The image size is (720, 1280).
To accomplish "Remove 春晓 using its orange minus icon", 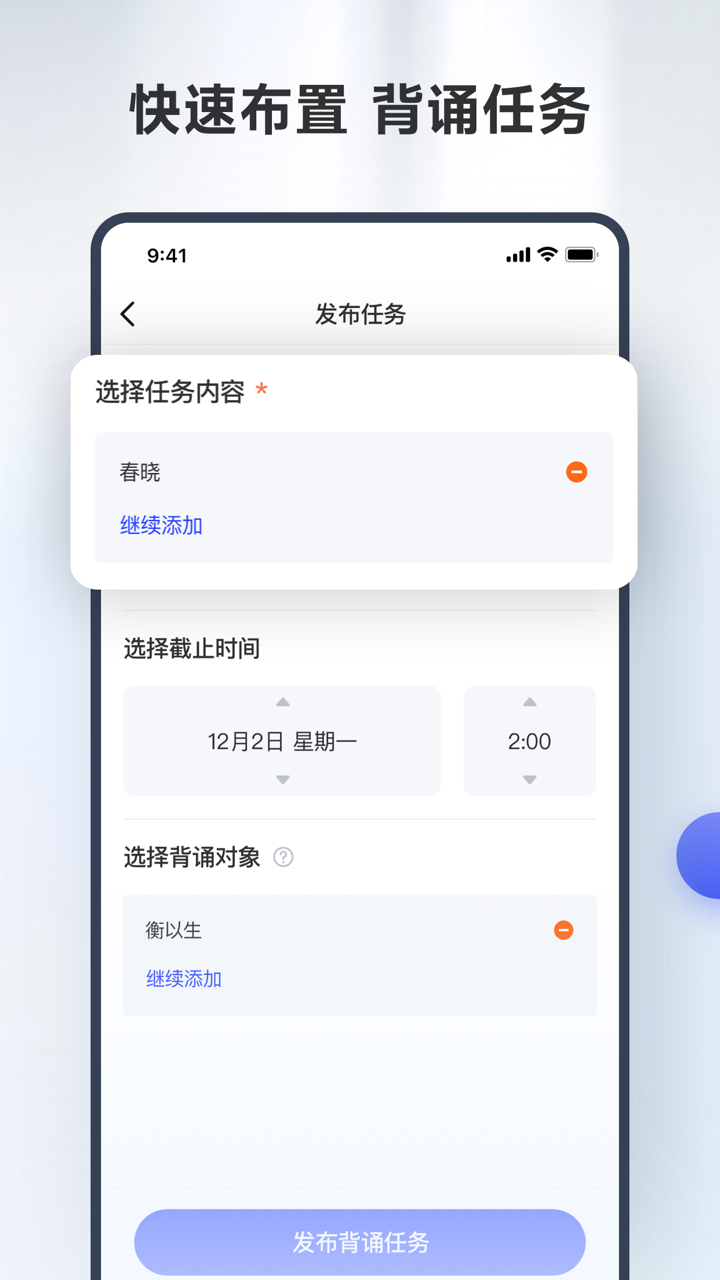I will pyautogui.click(x=576, y=471).
